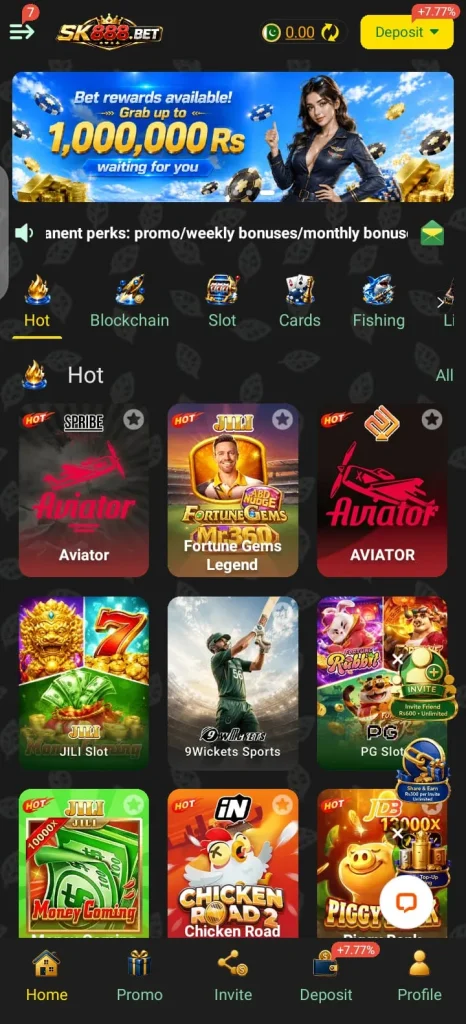View All hot games
This screenshot has width=466, height=1024.
click(444, 375)
